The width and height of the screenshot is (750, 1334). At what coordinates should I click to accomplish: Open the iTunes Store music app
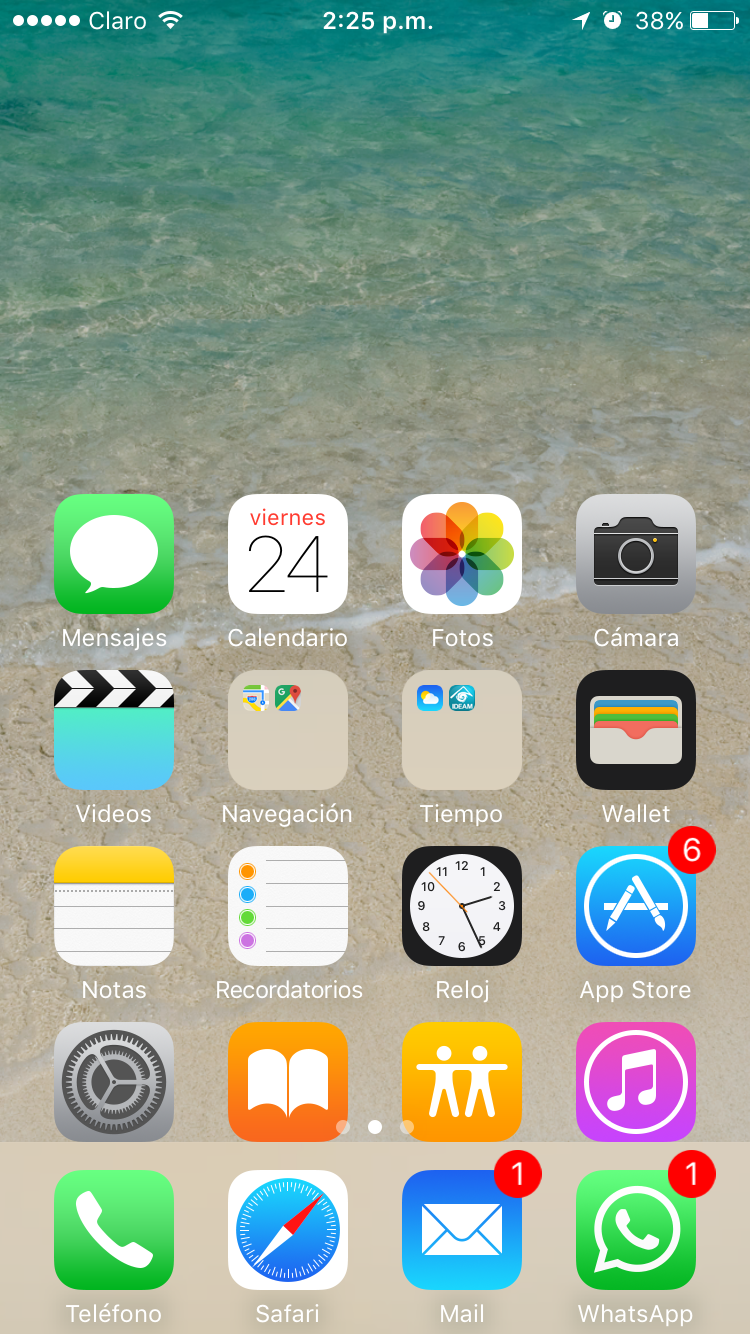click(x=636, y=1080)
